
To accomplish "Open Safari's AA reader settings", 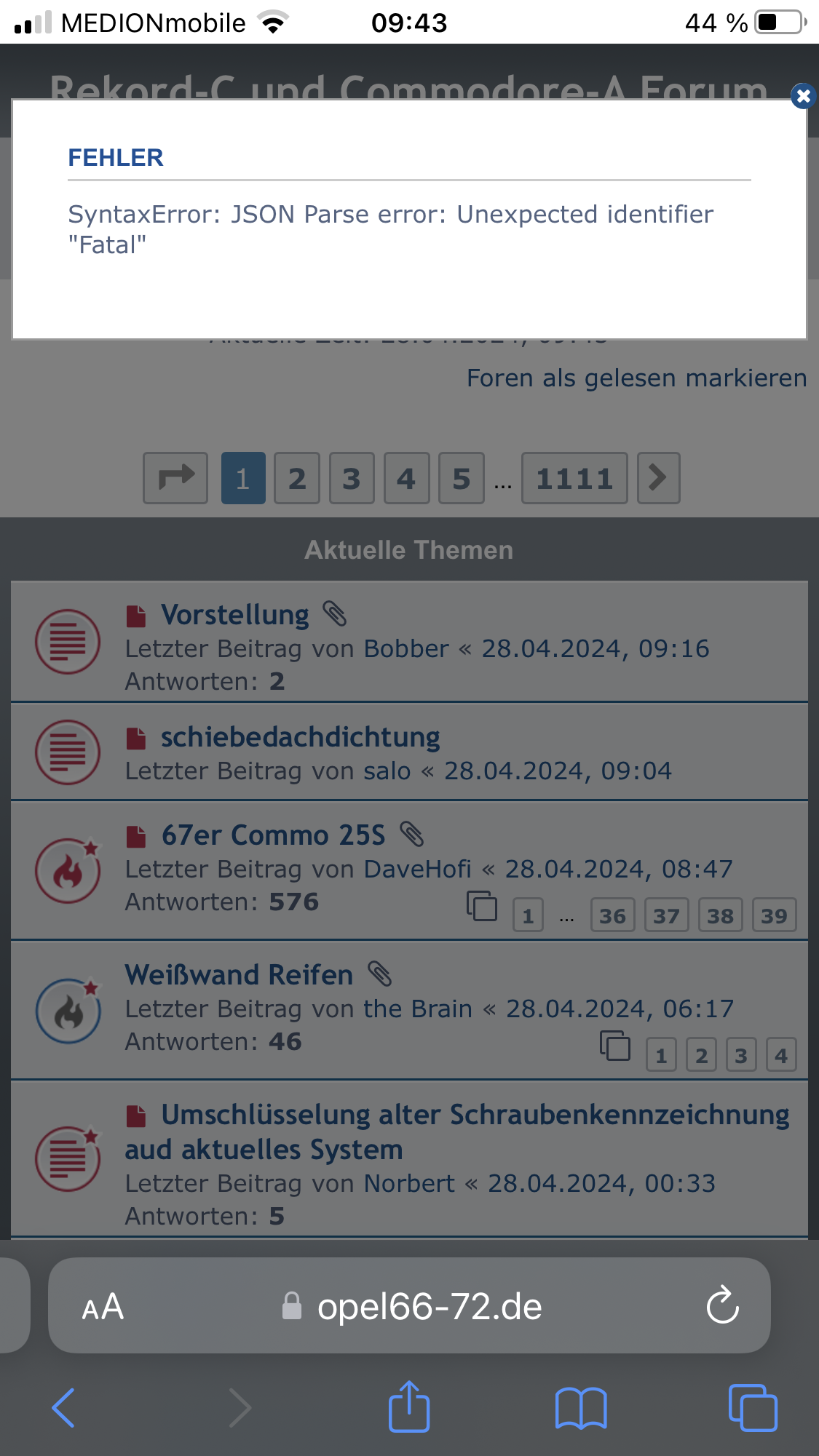I will pos(103,1307).
